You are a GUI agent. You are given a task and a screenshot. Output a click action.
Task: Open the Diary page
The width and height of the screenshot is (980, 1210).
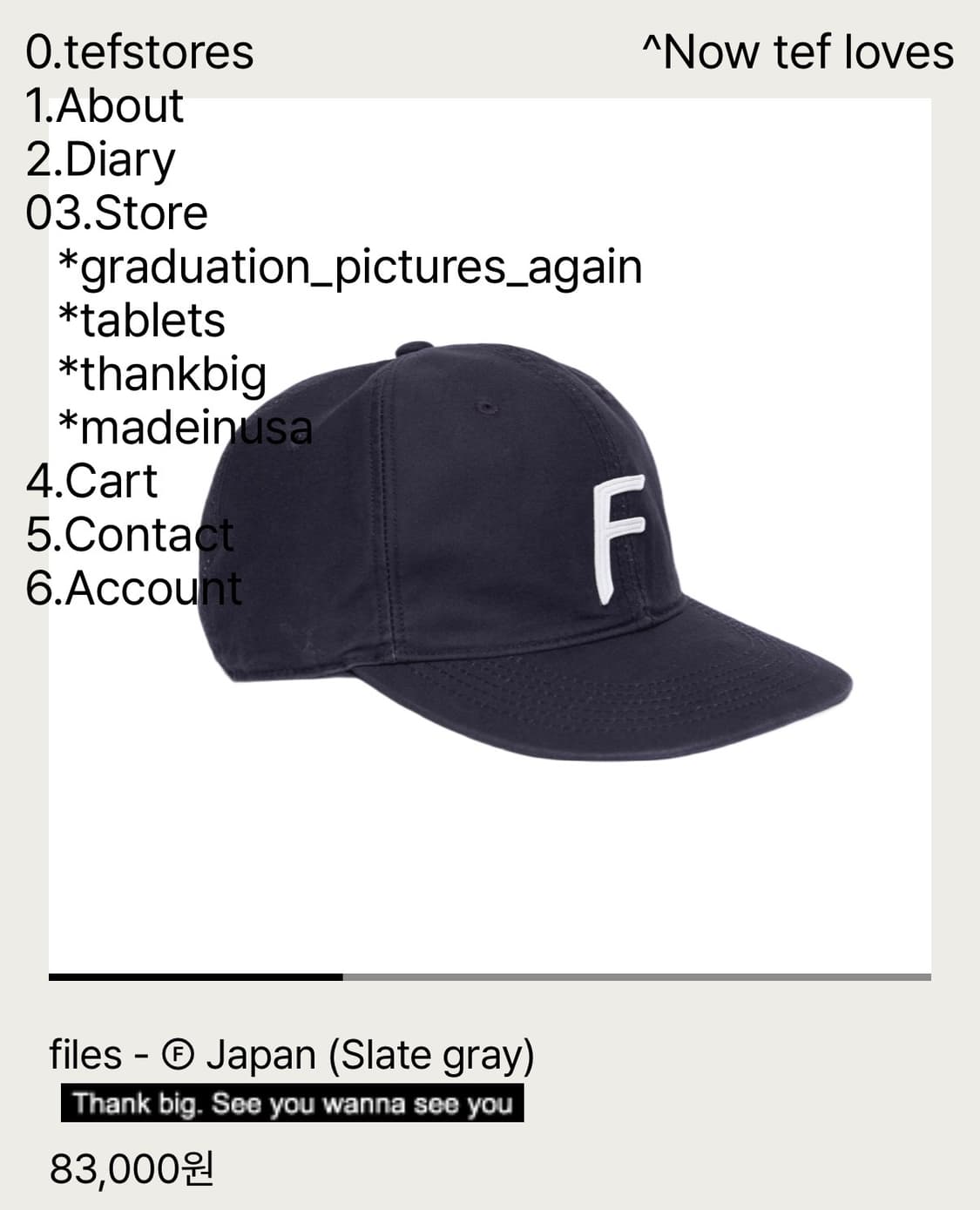[100, 159]
